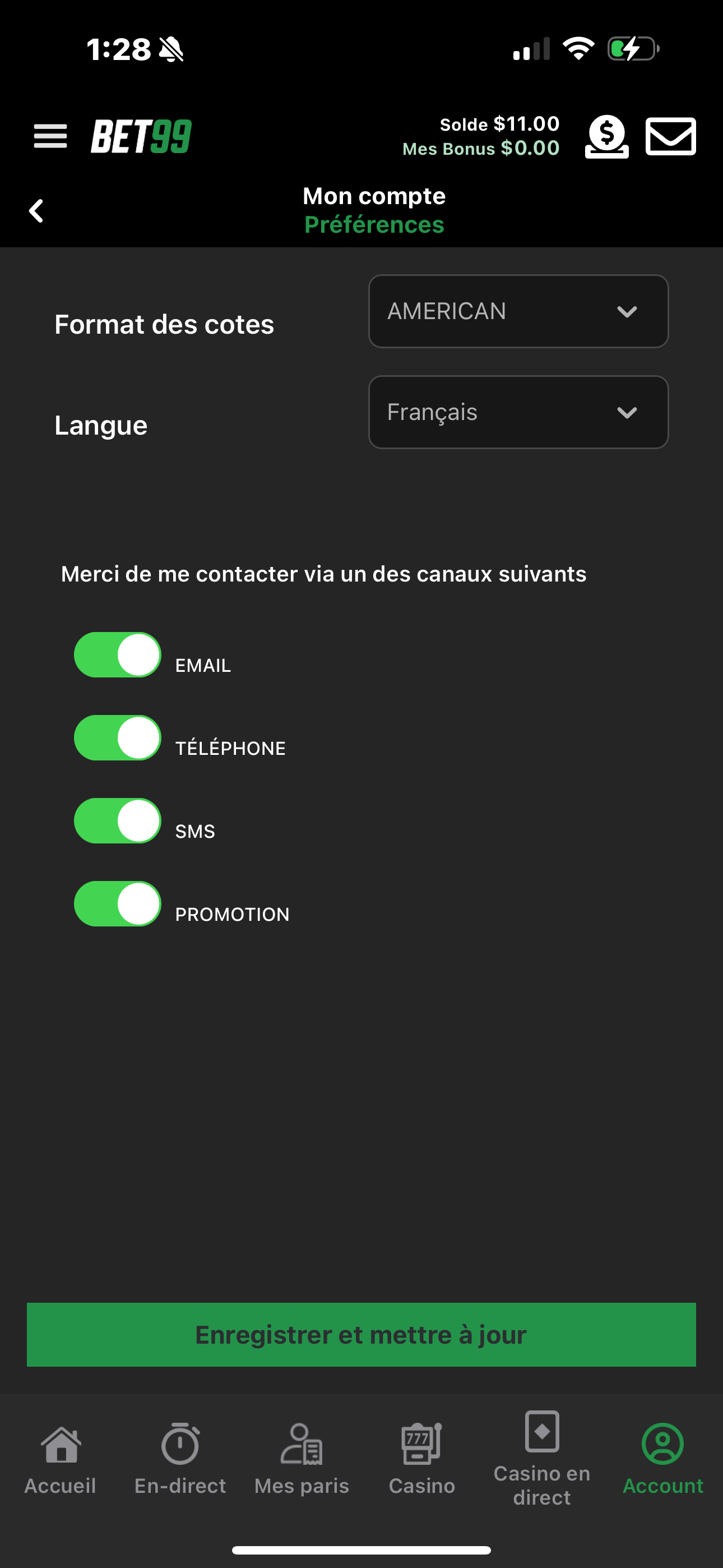
Task: Open the Casino en direct card icon
Action: point(540,1433)
